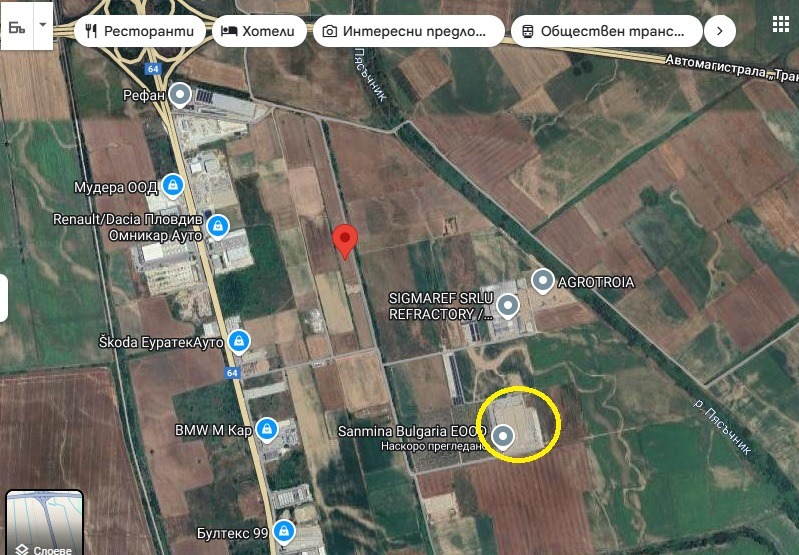Open the Sanmina Bulgaria EOOD marker
This screenshot has width=799, height=555.
(x=504, y=436)
